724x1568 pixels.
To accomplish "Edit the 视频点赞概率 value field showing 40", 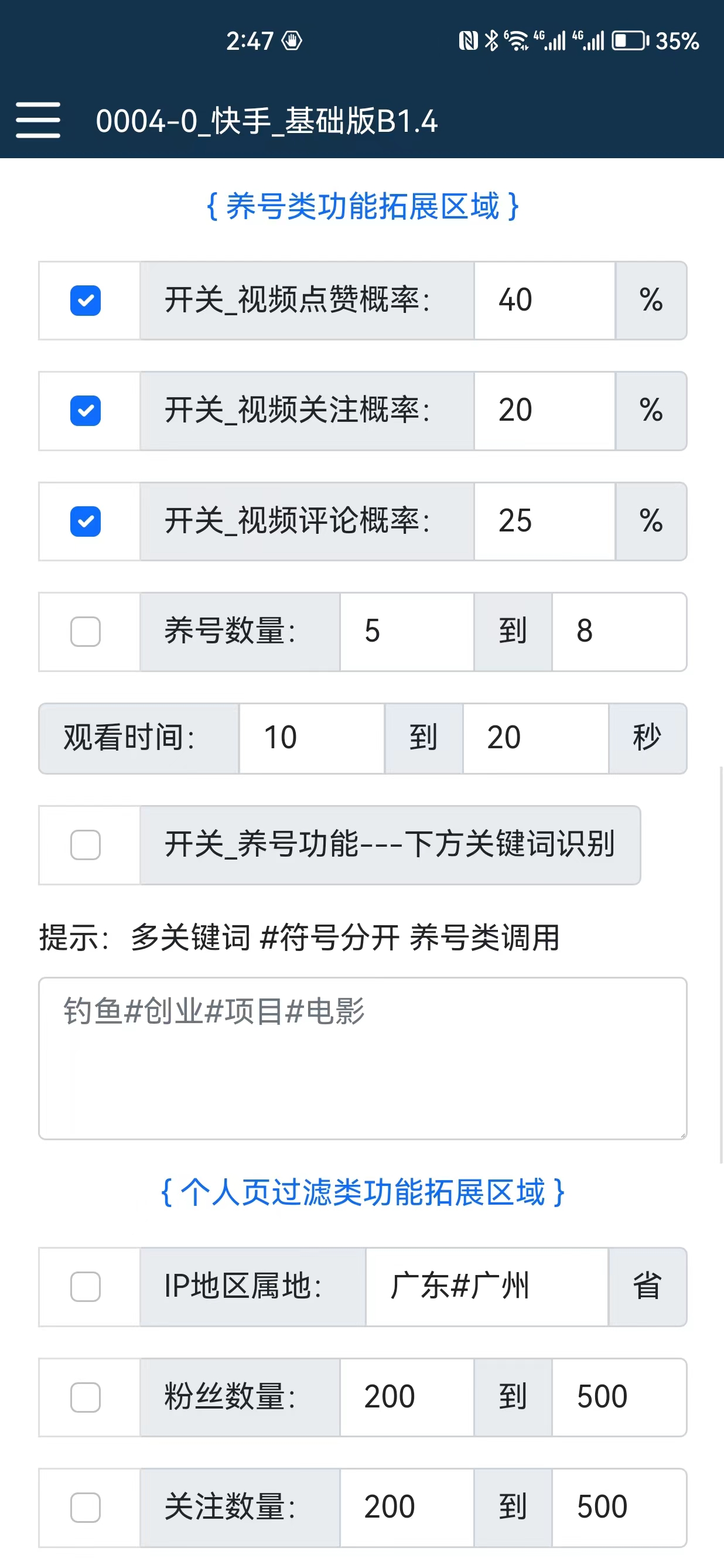I will (545, 301).
